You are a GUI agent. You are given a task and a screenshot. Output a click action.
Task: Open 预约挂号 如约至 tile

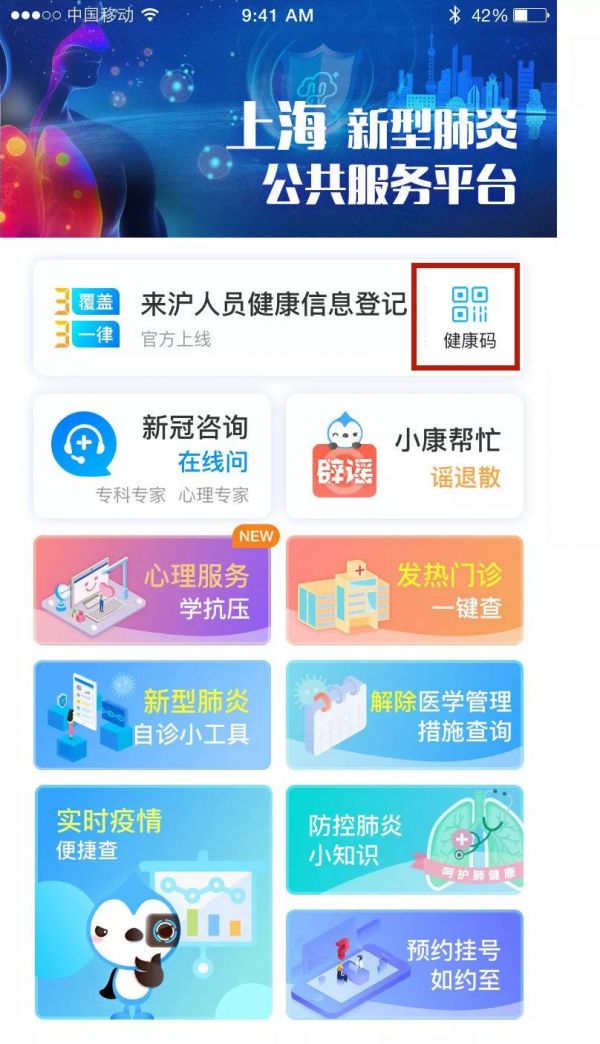[x=404, y=965]
